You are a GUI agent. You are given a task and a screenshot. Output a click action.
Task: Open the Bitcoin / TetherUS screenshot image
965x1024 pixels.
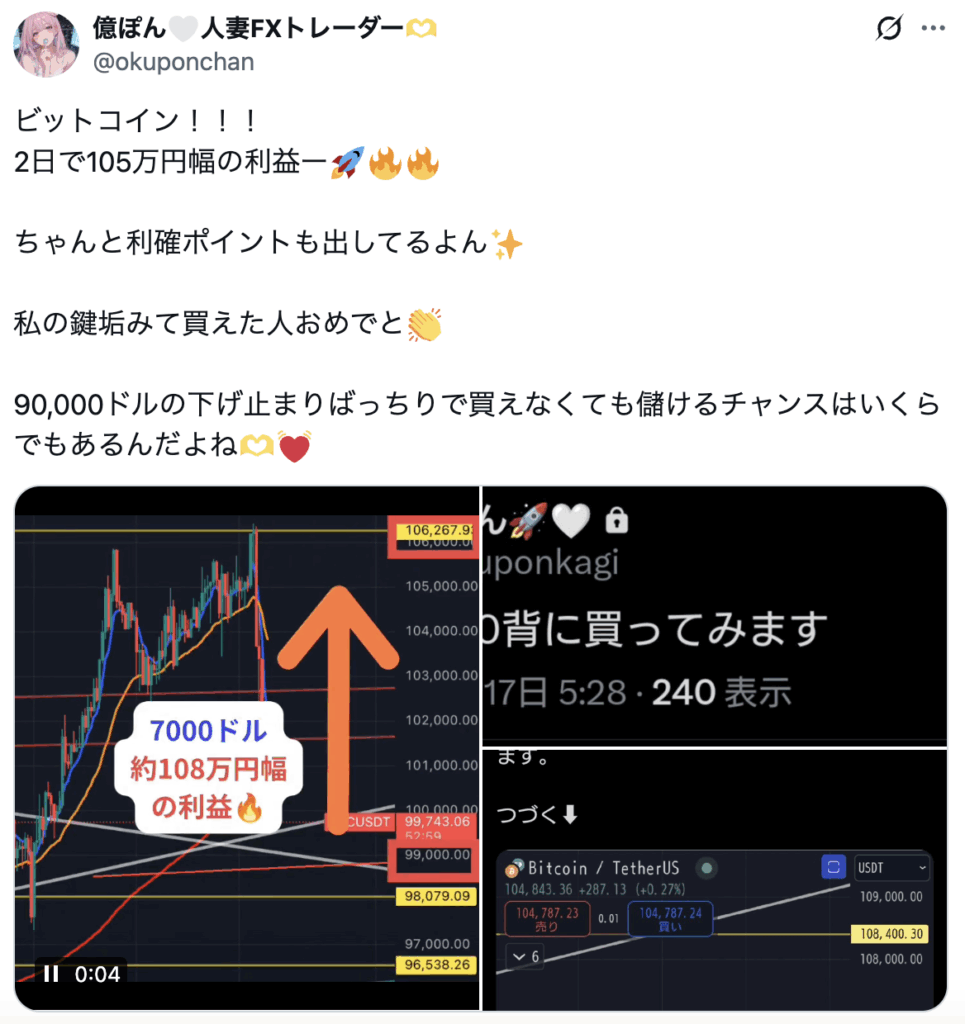(714, 880)
